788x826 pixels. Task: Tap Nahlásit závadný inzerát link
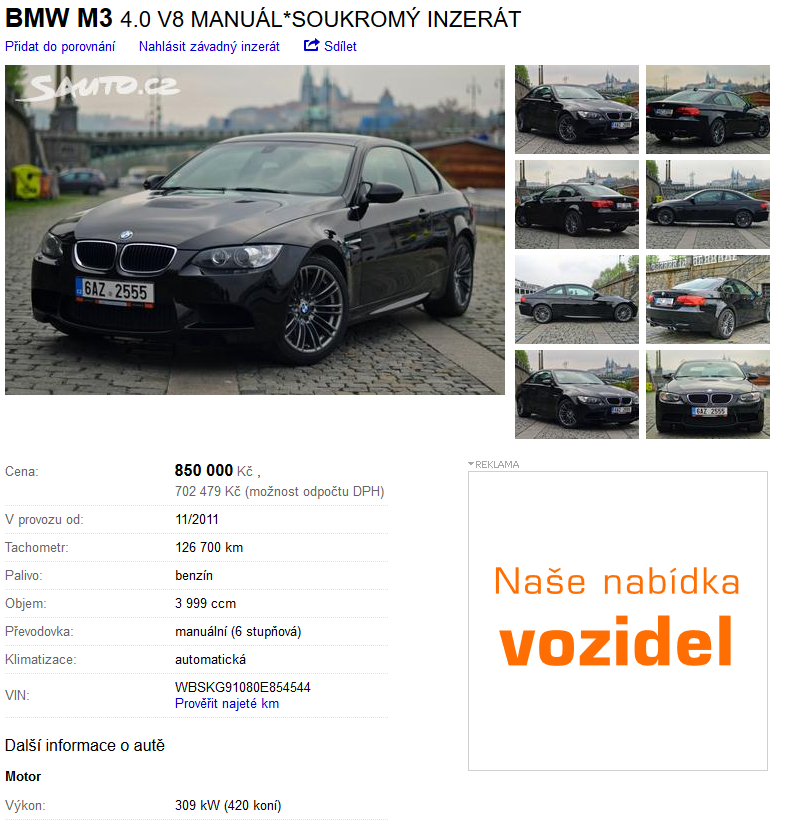coord(209,46)
